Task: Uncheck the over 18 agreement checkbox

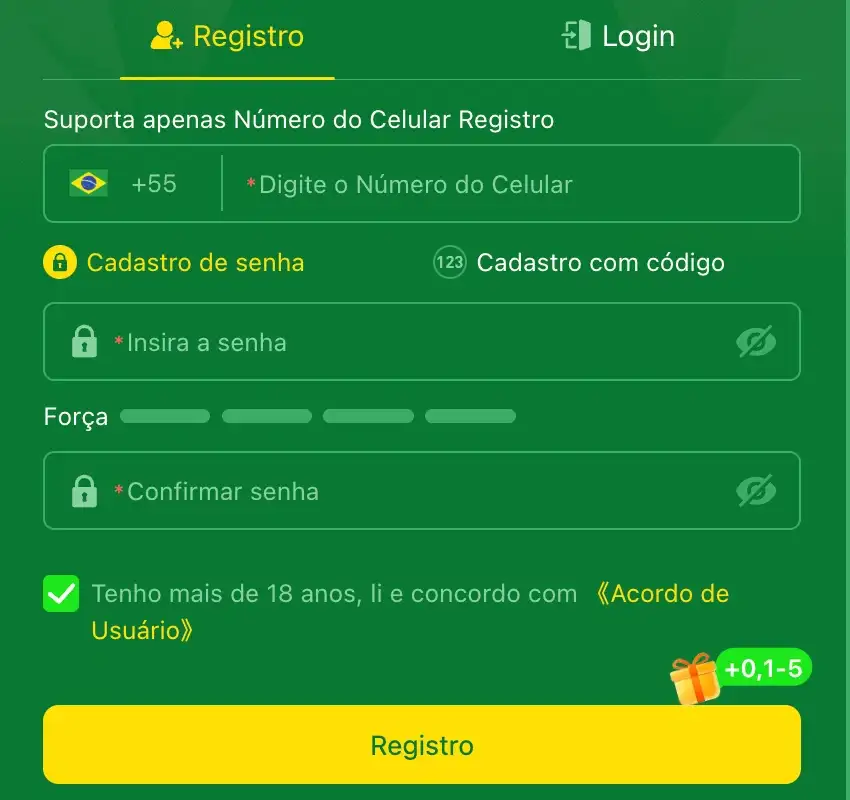Action: [x=62, y=594]
